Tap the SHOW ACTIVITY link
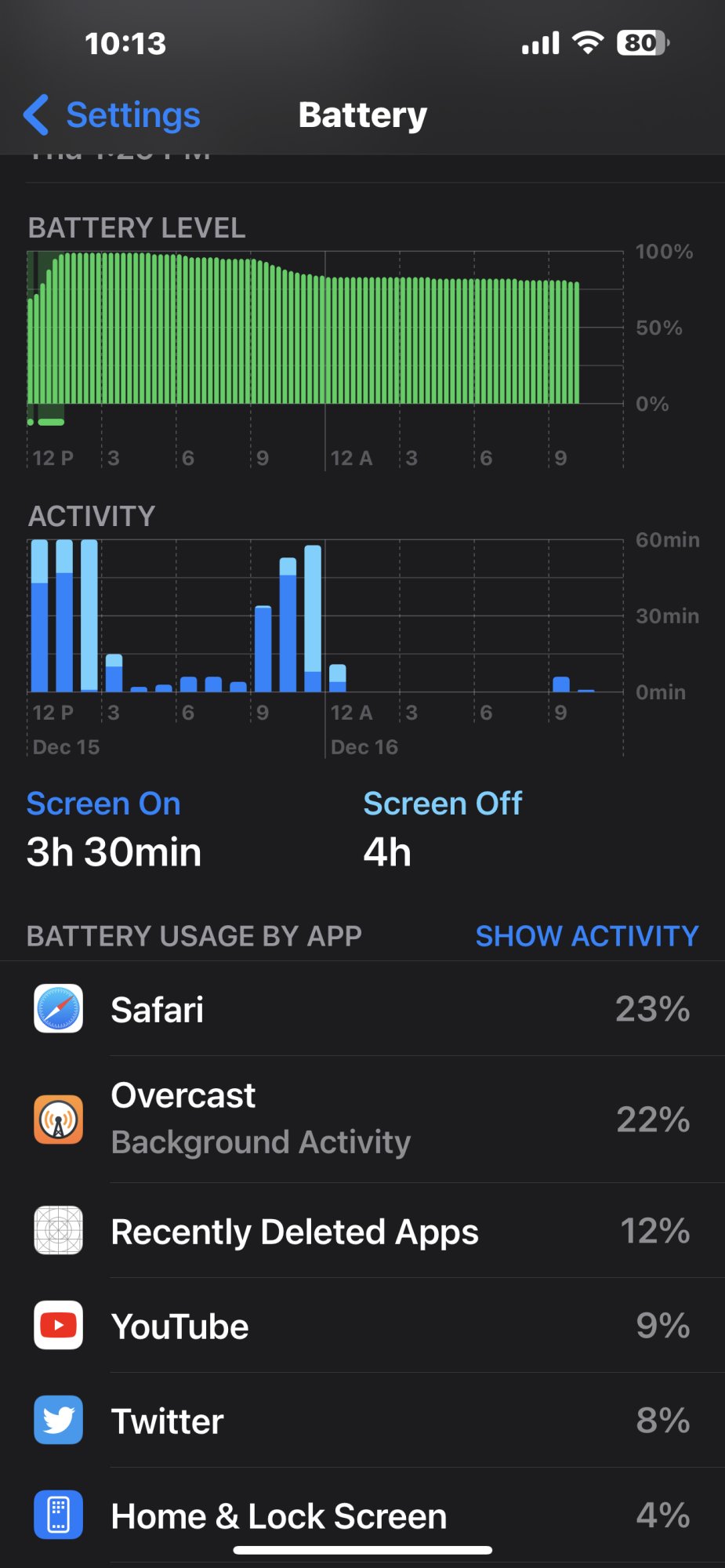 (586, 936)
